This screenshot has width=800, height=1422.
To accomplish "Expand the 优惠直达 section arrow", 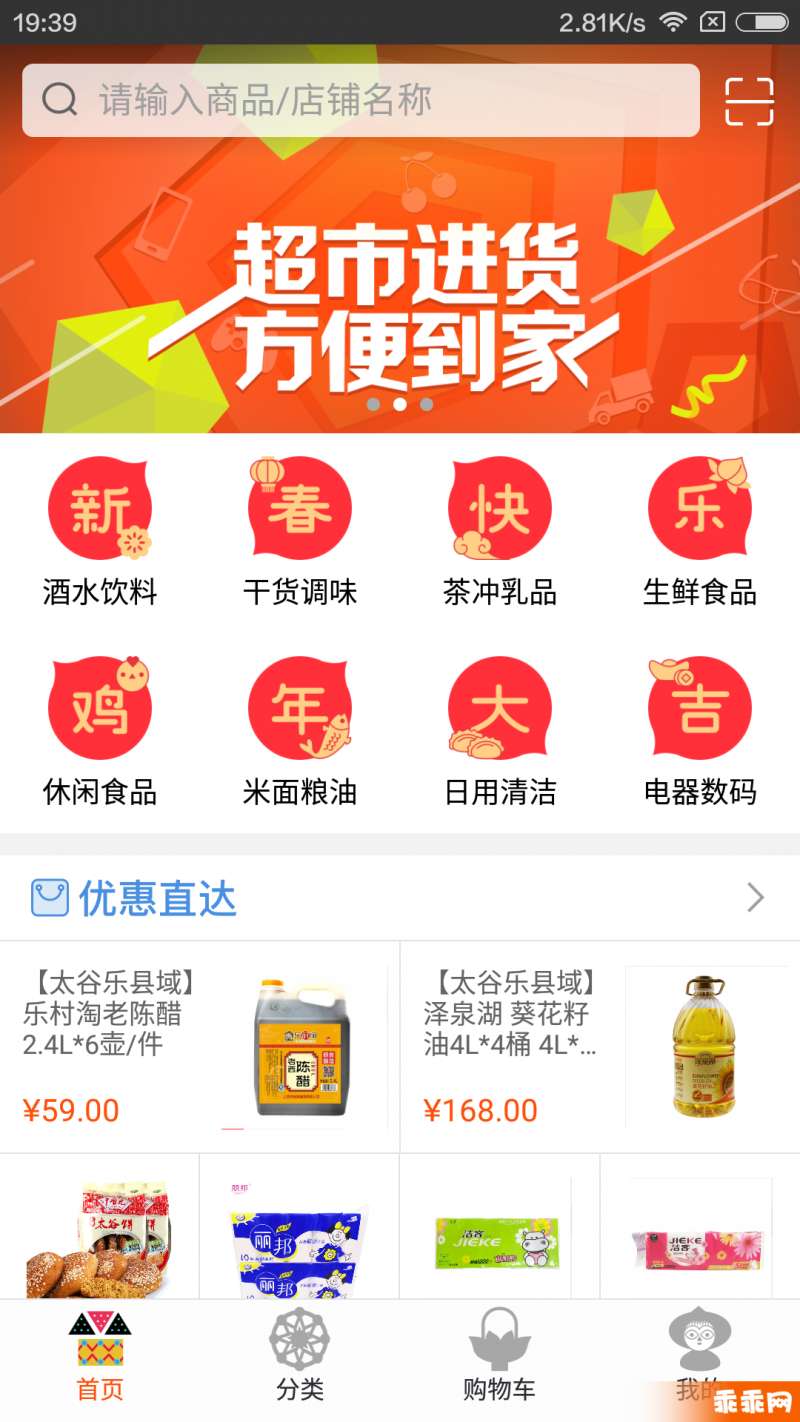I will point(756,898).
